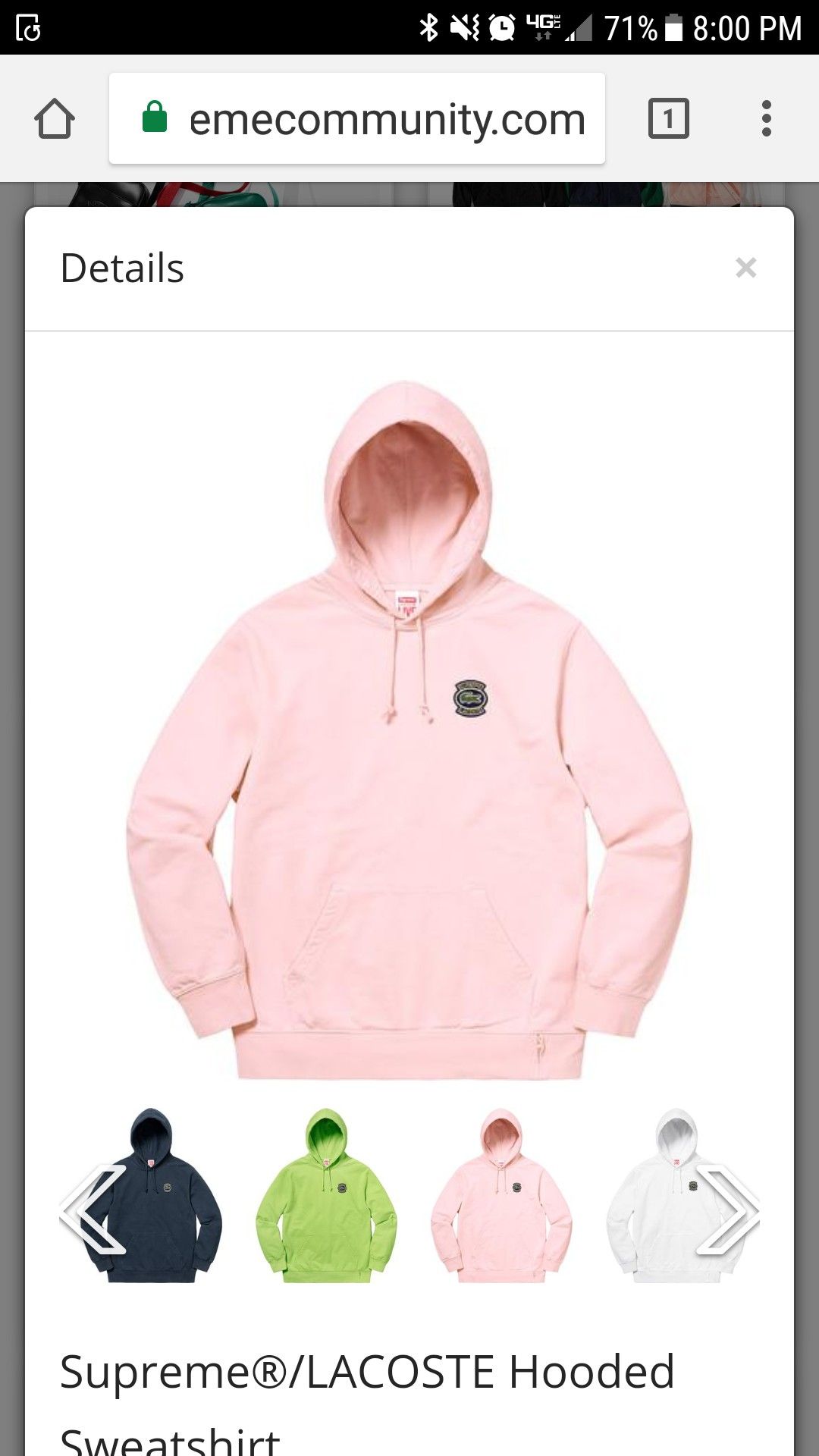Close the Details dialog
Viewport: 819px width, 1456px height.
746,268
